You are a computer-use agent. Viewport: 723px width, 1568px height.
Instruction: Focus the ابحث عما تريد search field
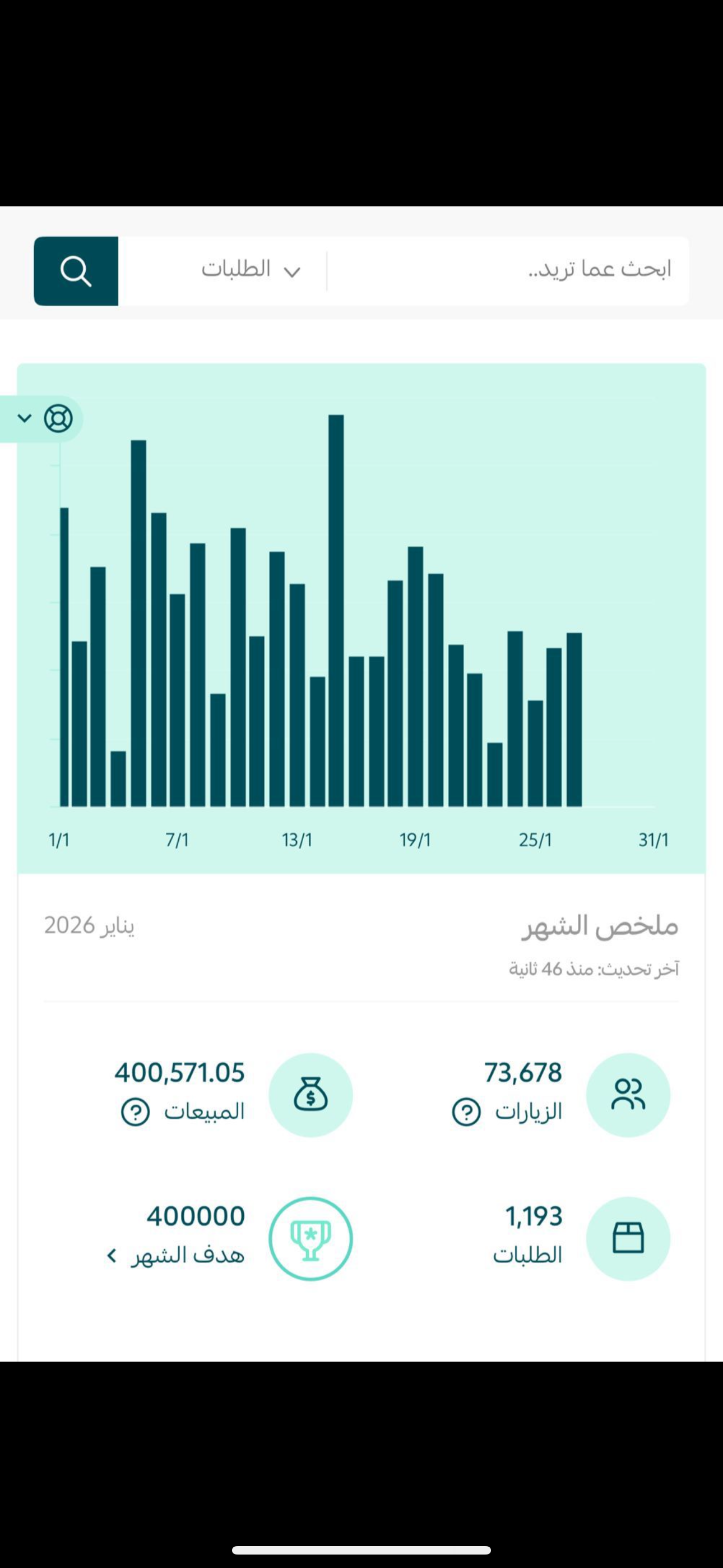click(507, 270)
